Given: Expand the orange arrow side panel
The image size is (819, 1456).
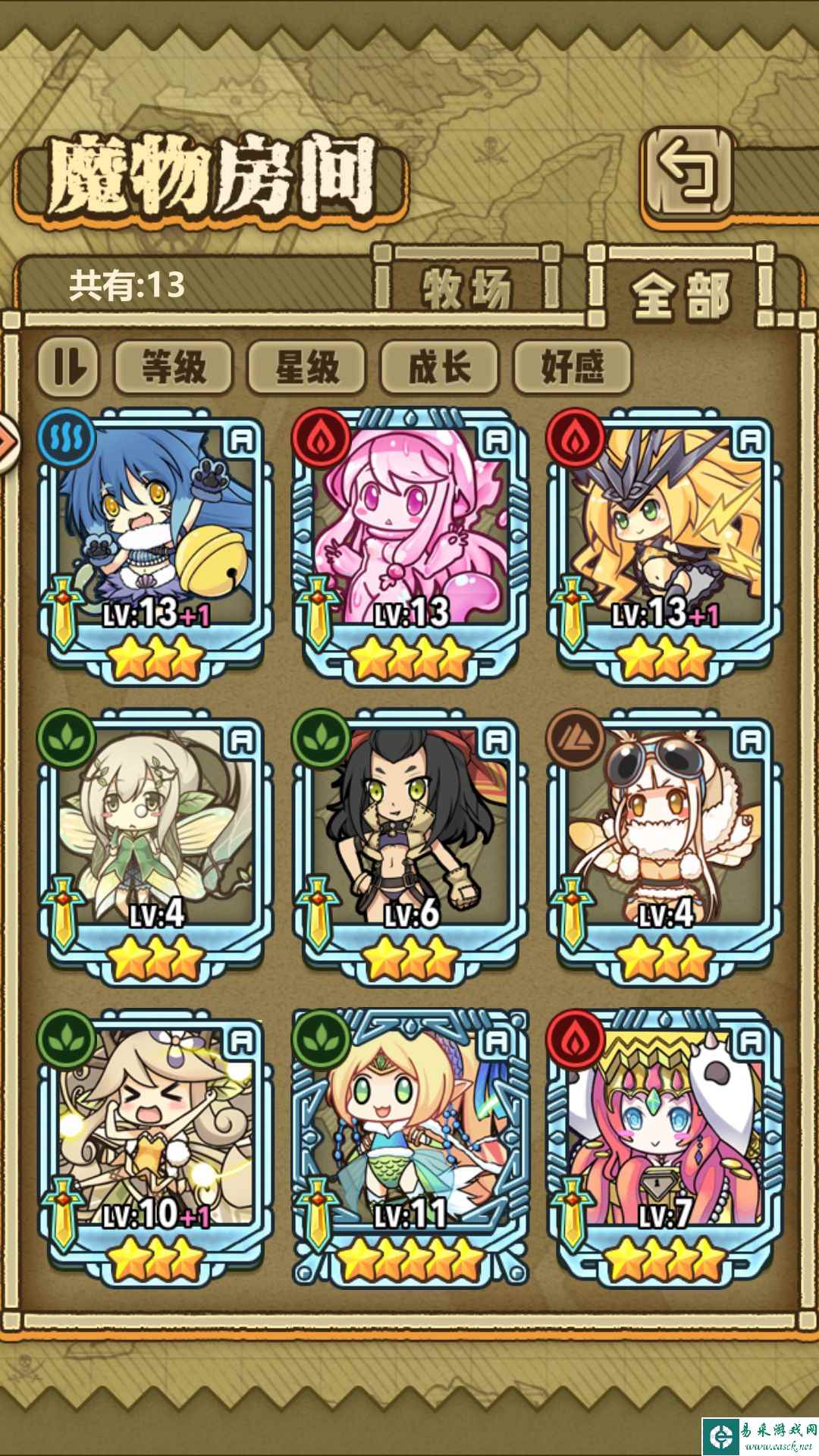Looking at the screenshot, I should (x=8, y=442).
